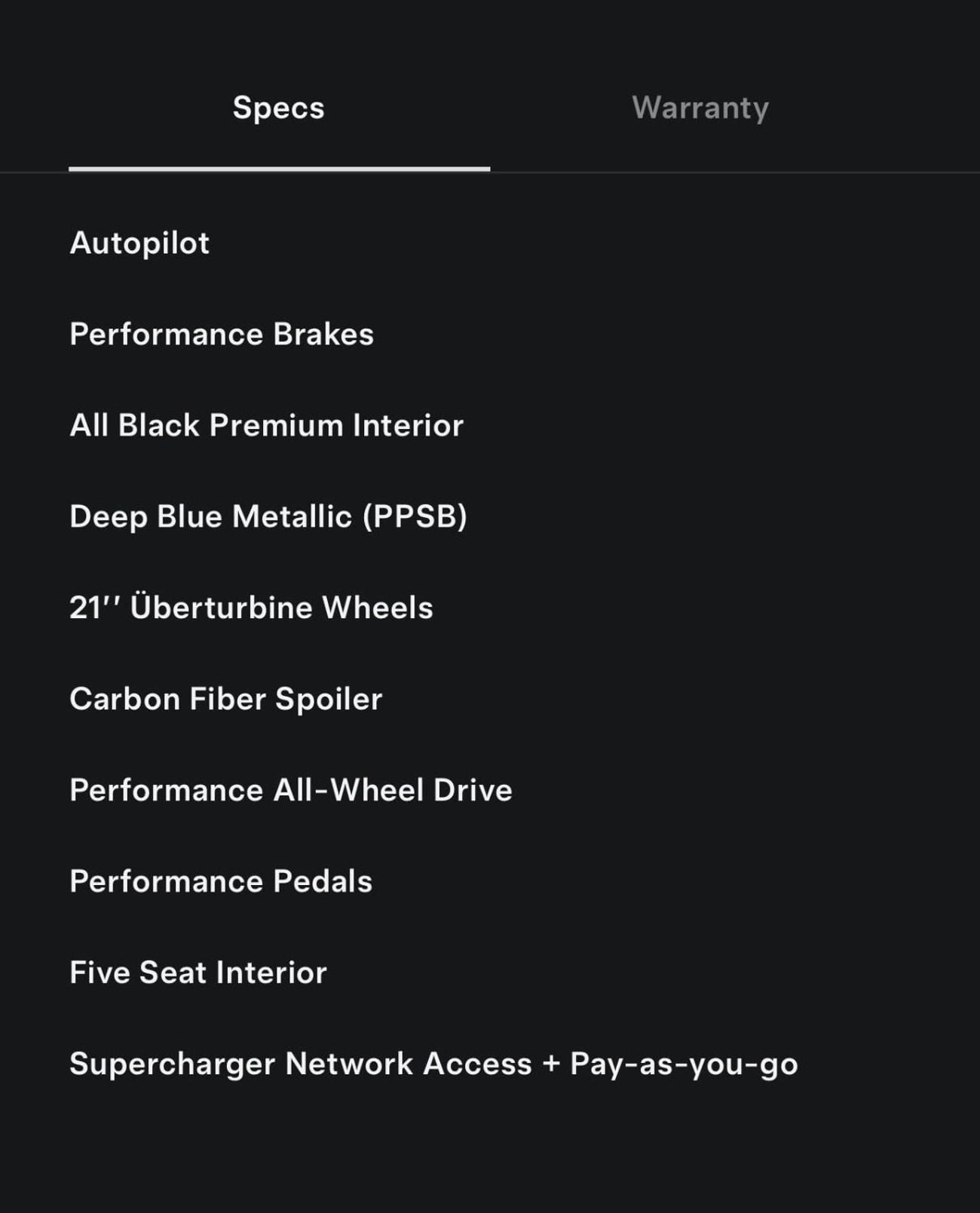
Task: Select the Specs tab
Action: point(279,108)
